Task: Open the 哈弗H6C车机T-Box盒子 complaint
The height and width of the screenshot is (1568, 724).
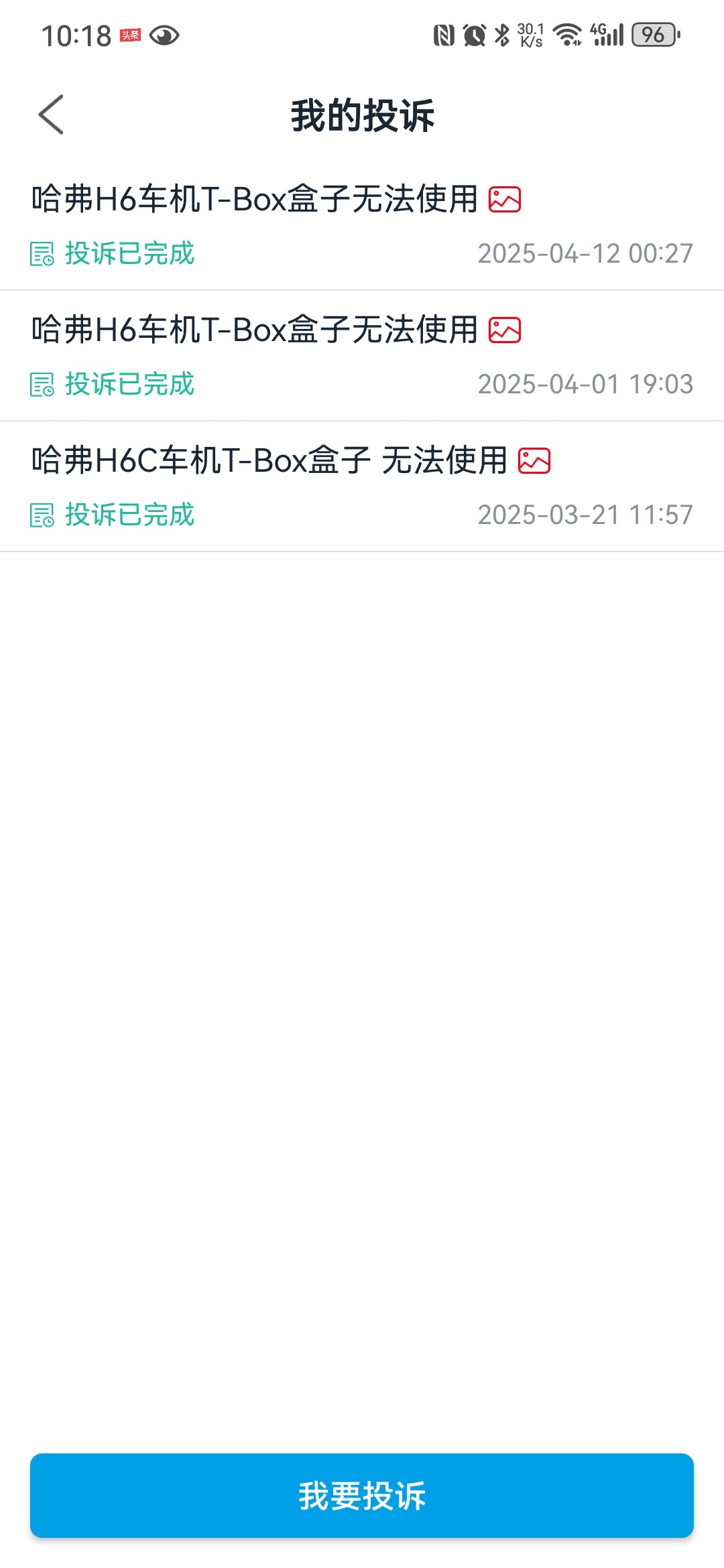Action: [x=362, y=486]
